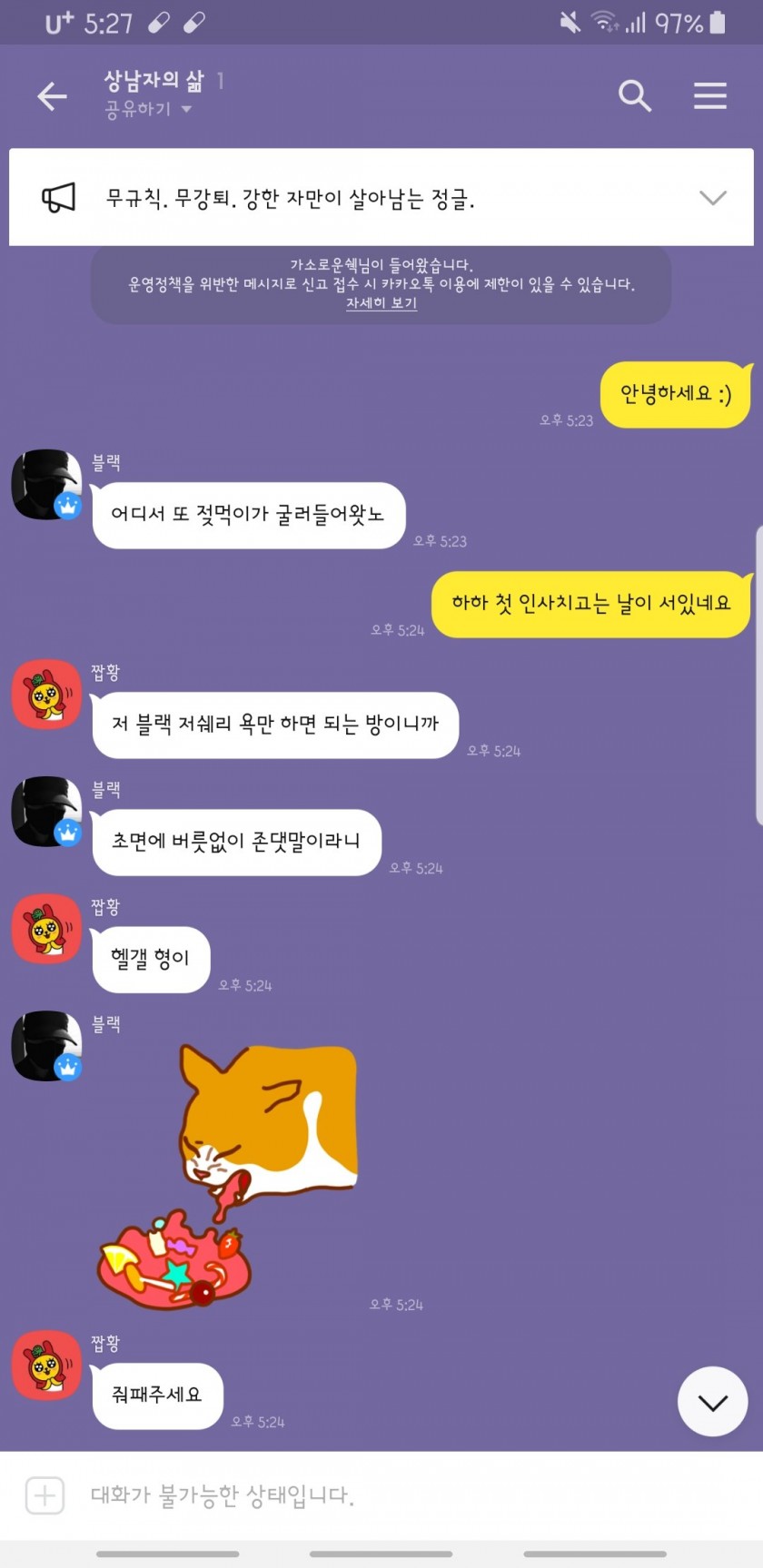Expand the 무규칙. 무강퇴. notice banner
Viewport: 763px width, 1568px height.
pyautogui.click(x=712, y=198)
